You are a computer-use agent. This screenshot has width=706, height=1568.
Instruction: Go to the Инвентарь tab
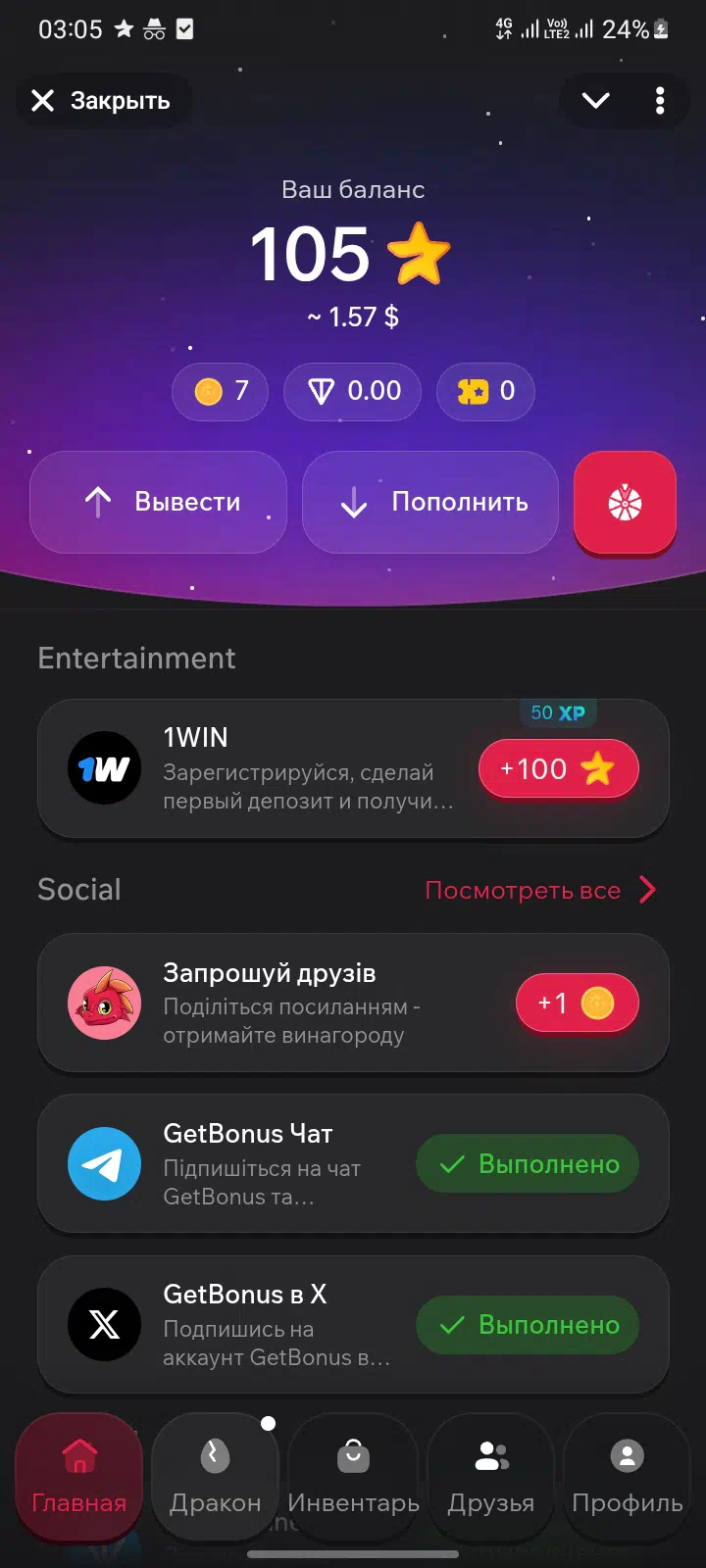(x=353, y=1478)
